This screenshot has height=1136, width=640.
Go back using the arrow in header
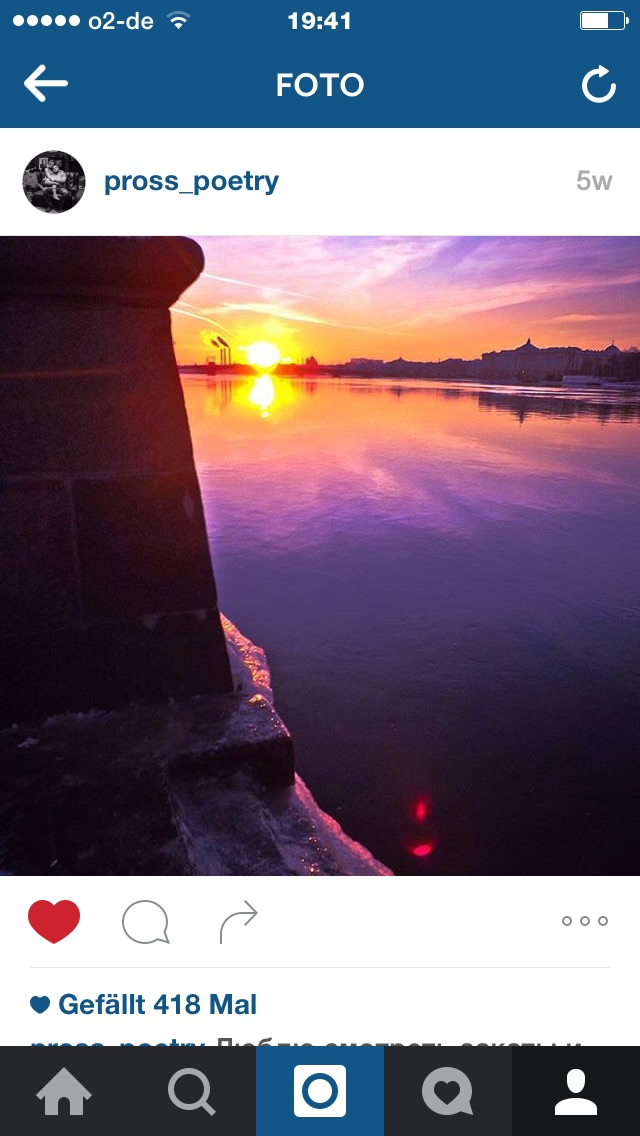46,84
